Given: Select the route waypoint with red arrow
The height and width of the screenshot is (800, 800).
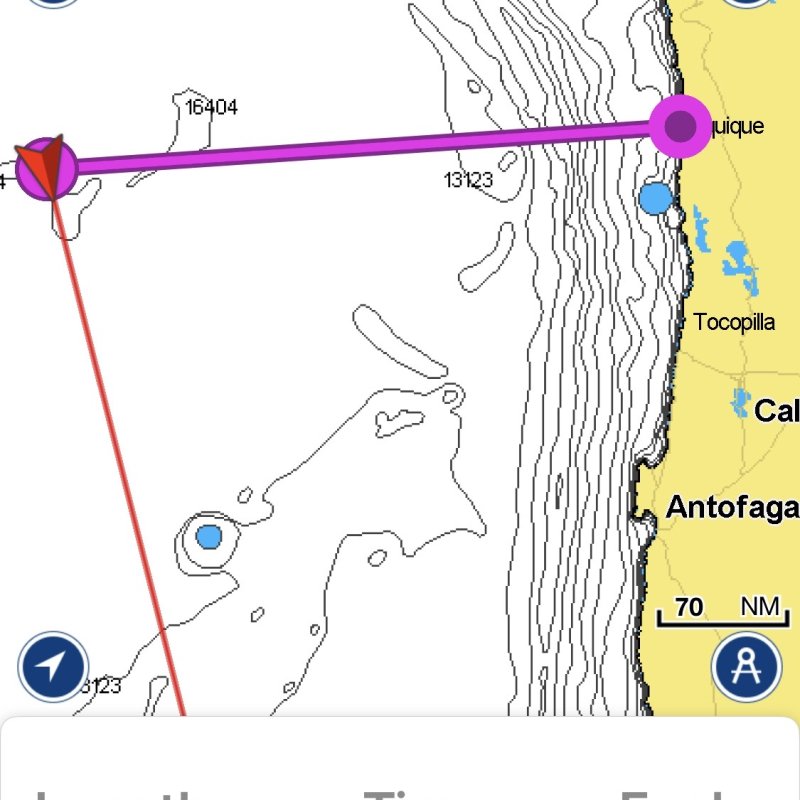Looking at the screenshot, I should (46, 168).
